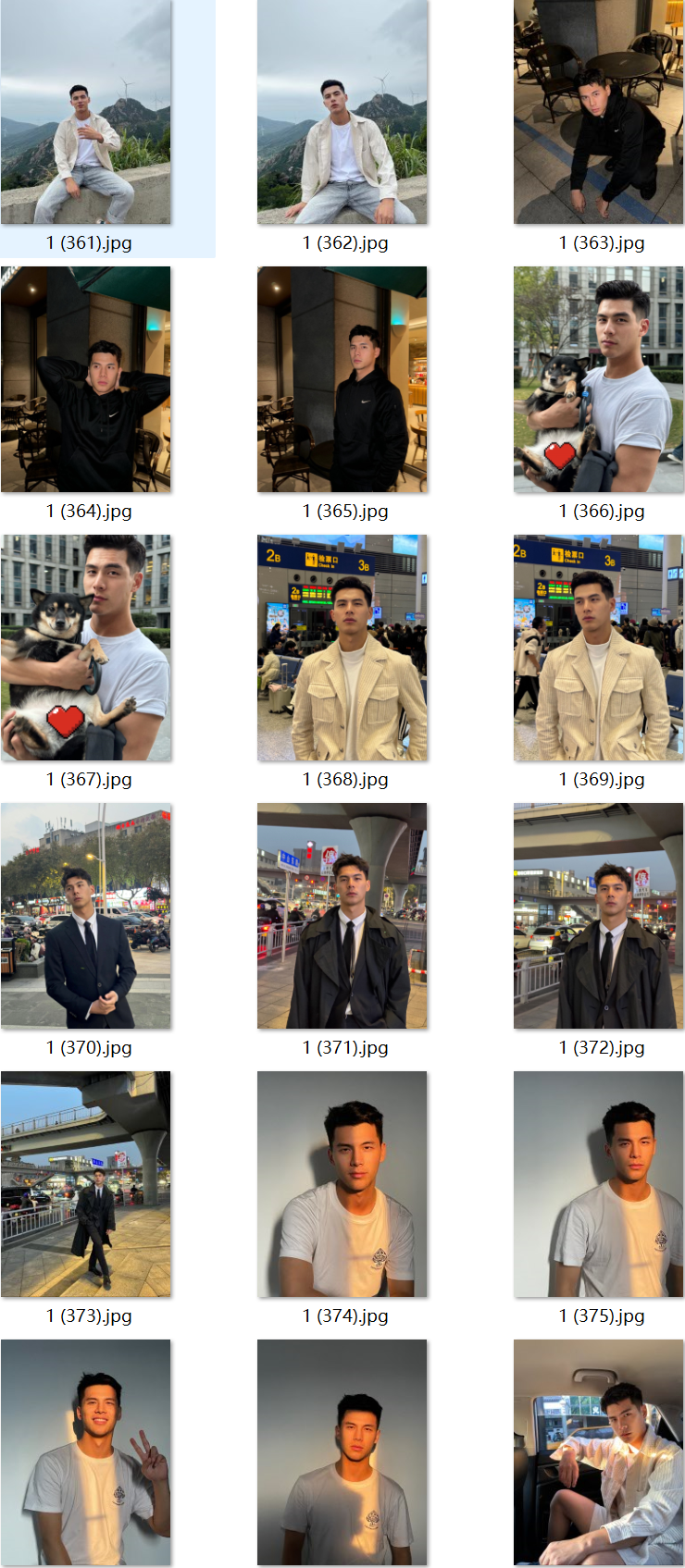Choose the file 1 (369).jpg

tap(598, 648)
